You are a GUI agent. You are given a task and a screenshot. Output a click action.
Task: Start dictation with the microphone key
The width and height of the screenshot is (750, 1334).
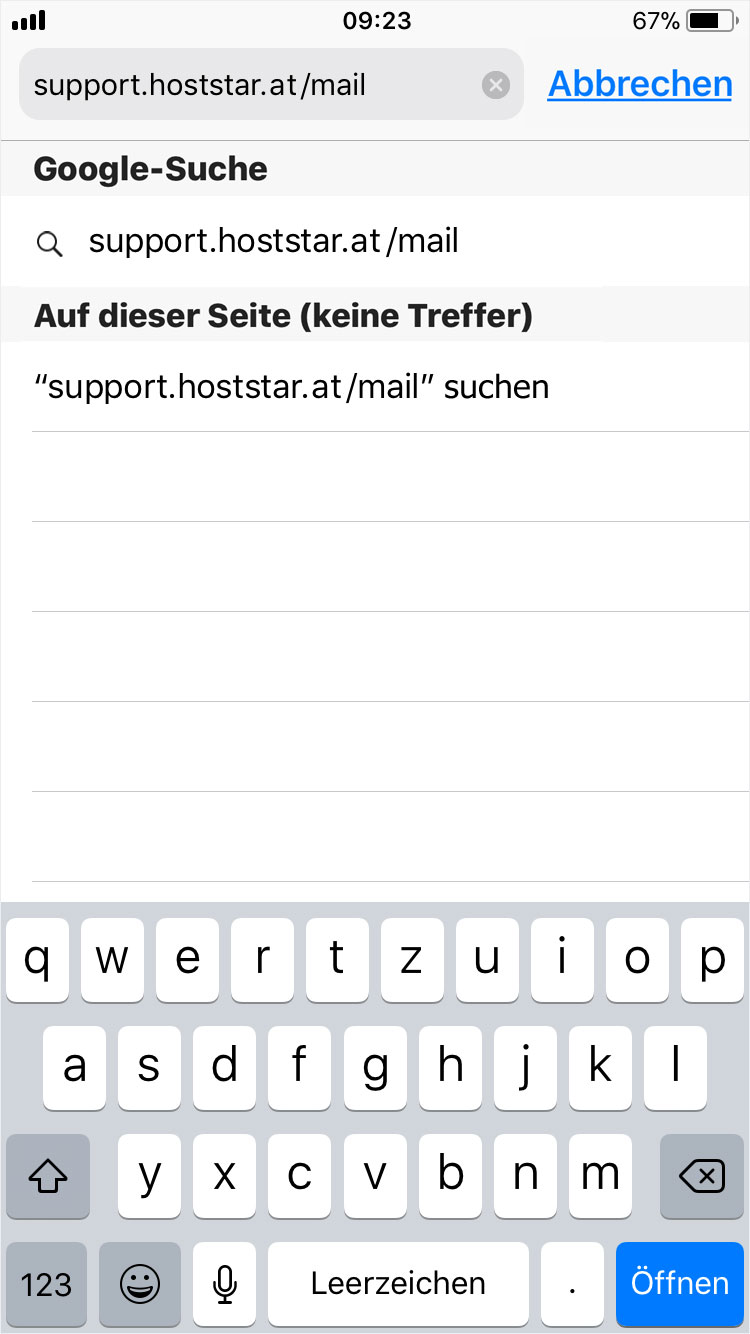225,1283
